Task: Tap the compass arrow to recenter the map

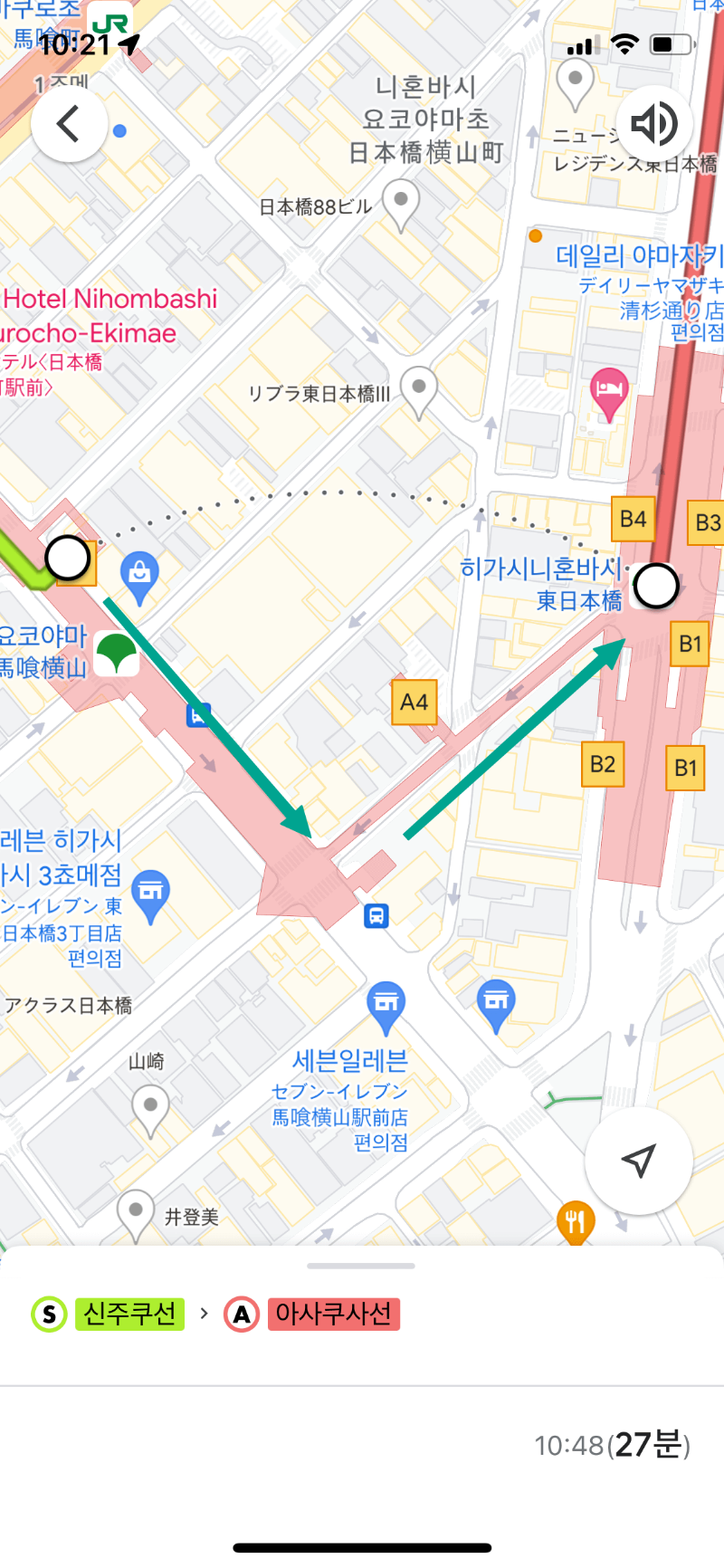Action: (x=638, y=1162)
